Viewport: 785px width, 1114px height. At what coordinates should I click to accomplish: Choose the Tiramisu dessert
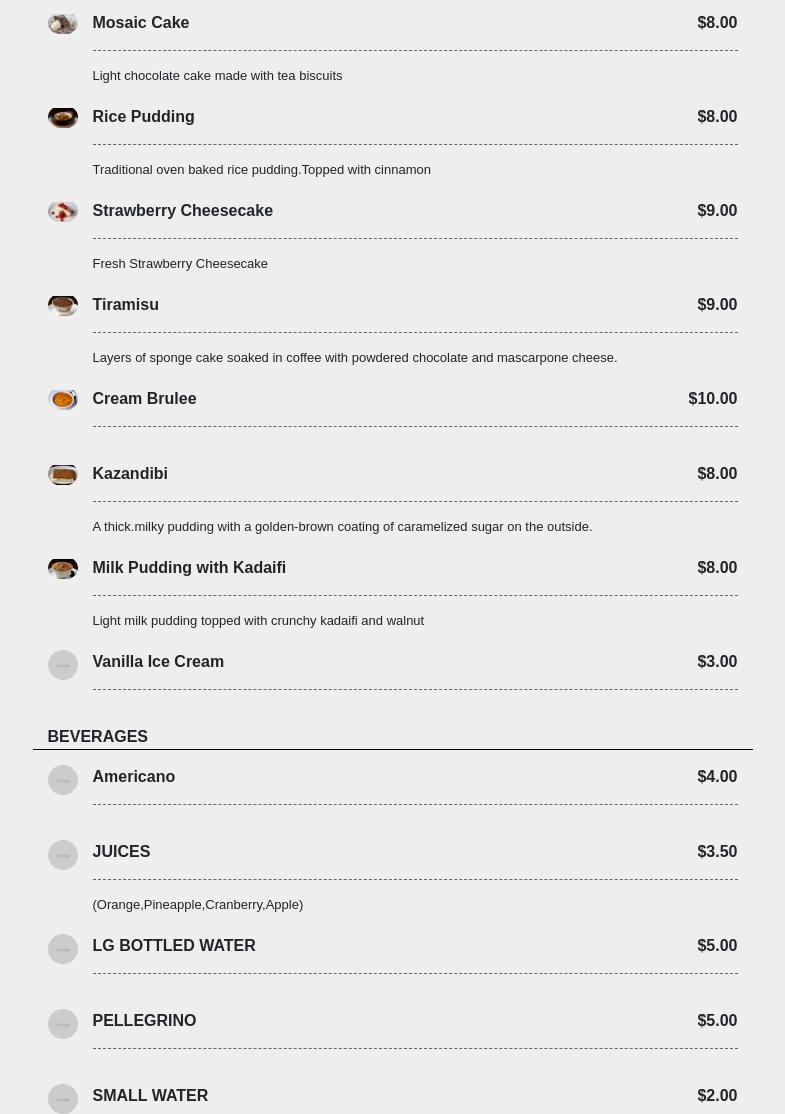(x=125, y=305)
